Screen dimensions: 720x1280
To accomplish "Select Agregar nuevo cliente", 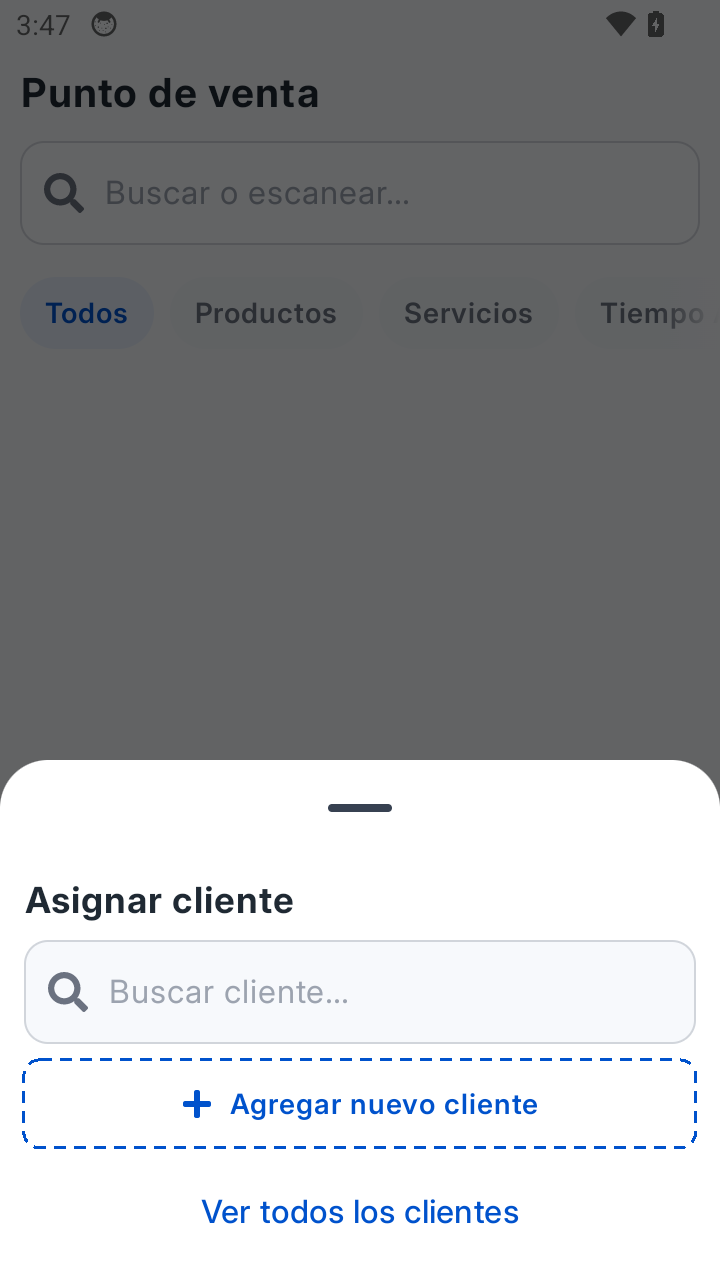I will click(360, 1104).
